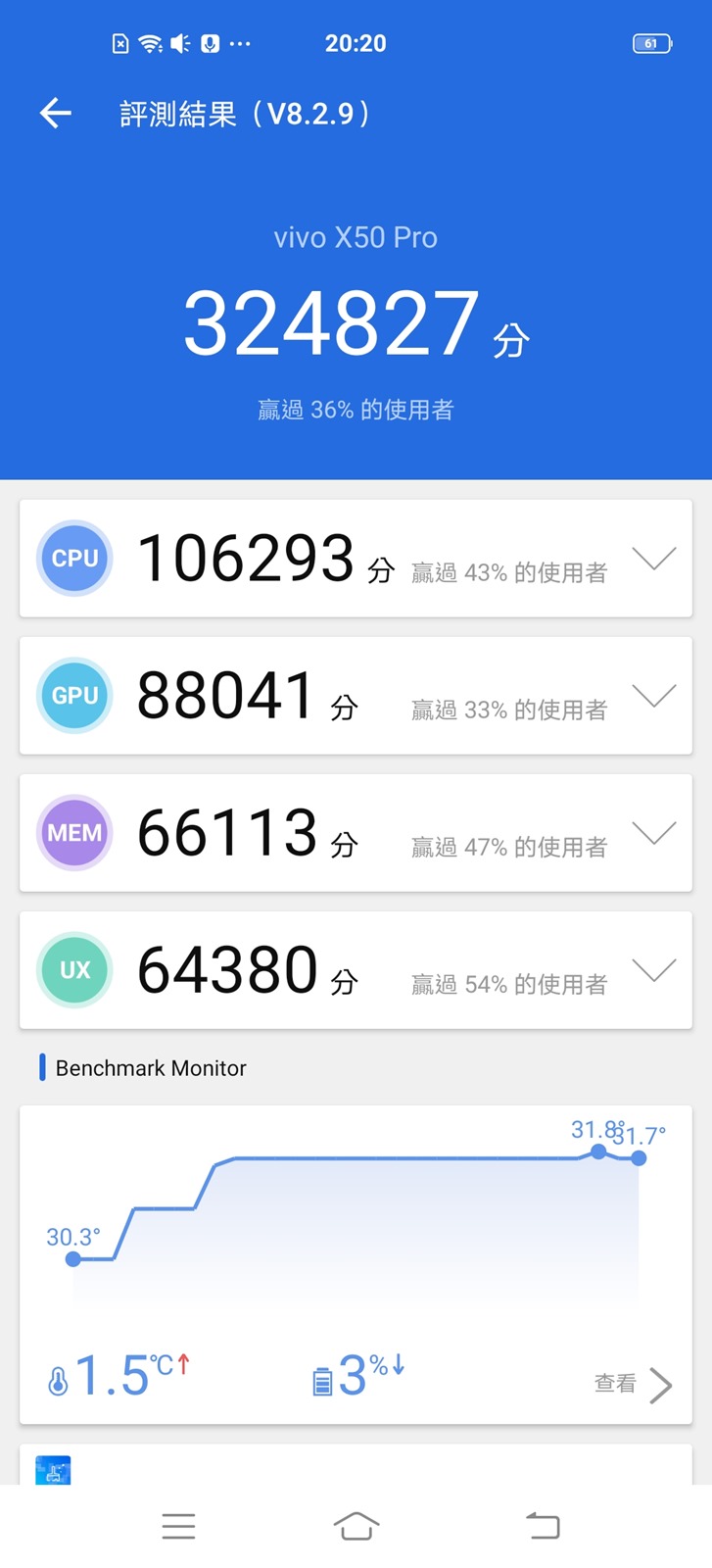Go back from the benchmark results
The image size is (712, 1568).
56,114
